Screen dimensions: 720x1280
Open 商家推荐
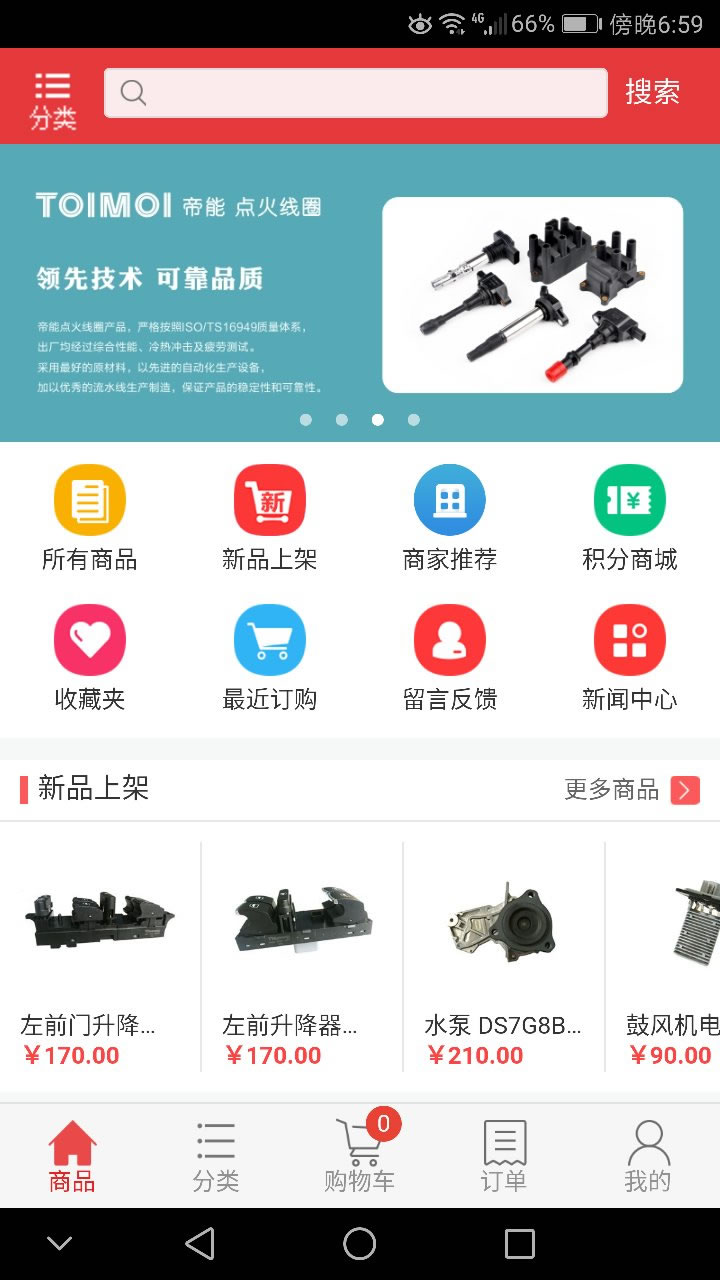pos(449,518)
